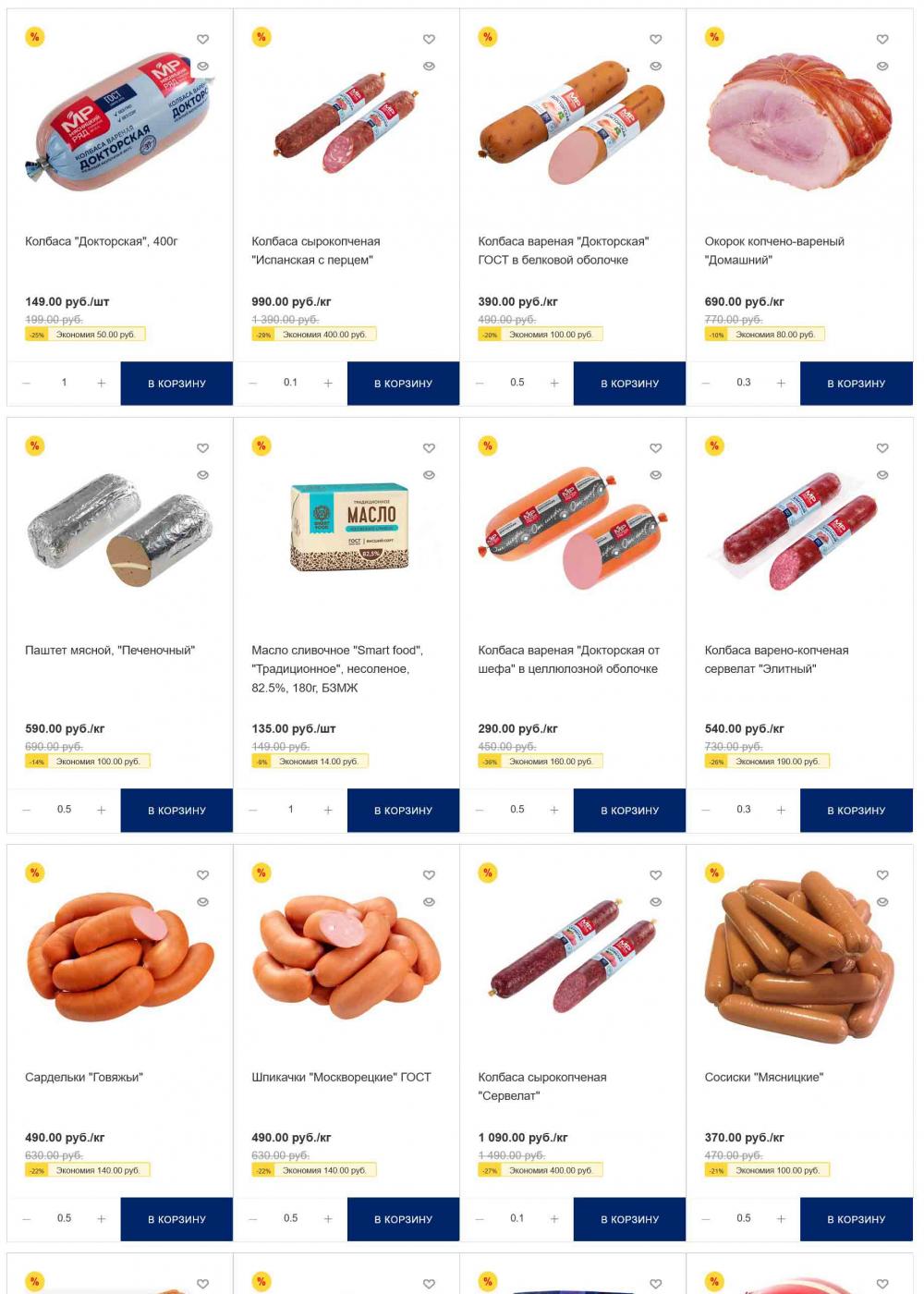Viewport: 924px width, 1294px height.
Task: Quick view Сосиски "Мясницкие"
Action: 882,902
